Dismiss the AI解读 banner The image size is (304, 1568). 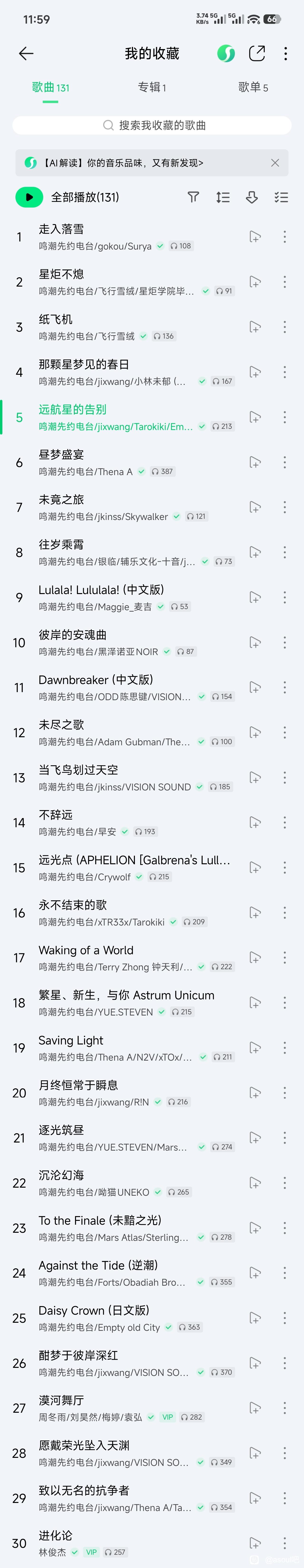click(x=275, y=162)
